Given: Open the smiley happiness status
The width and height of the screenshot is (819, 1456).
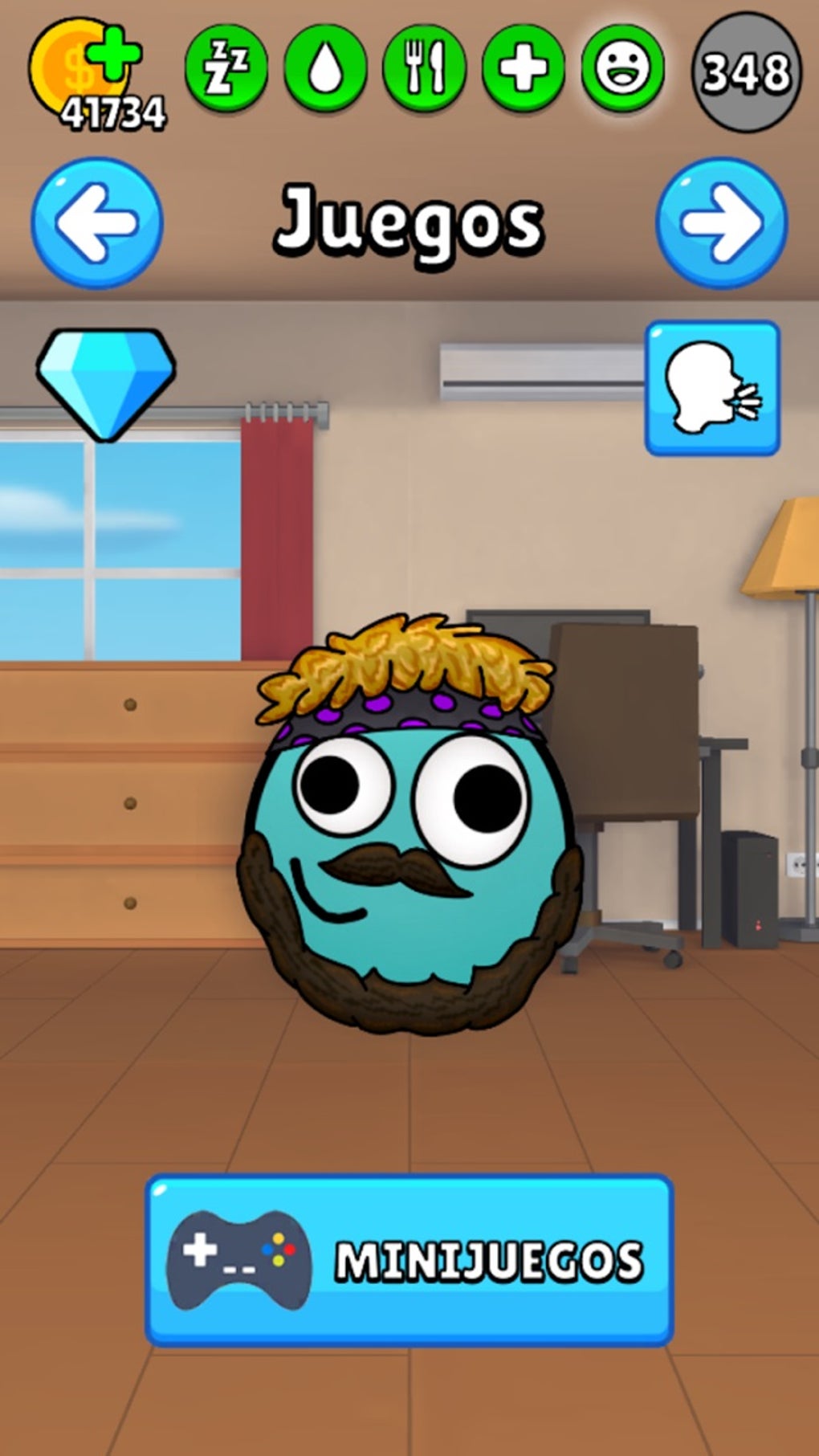Looking at the screenshot, I should pyautogui.click(x=623, y=68).
